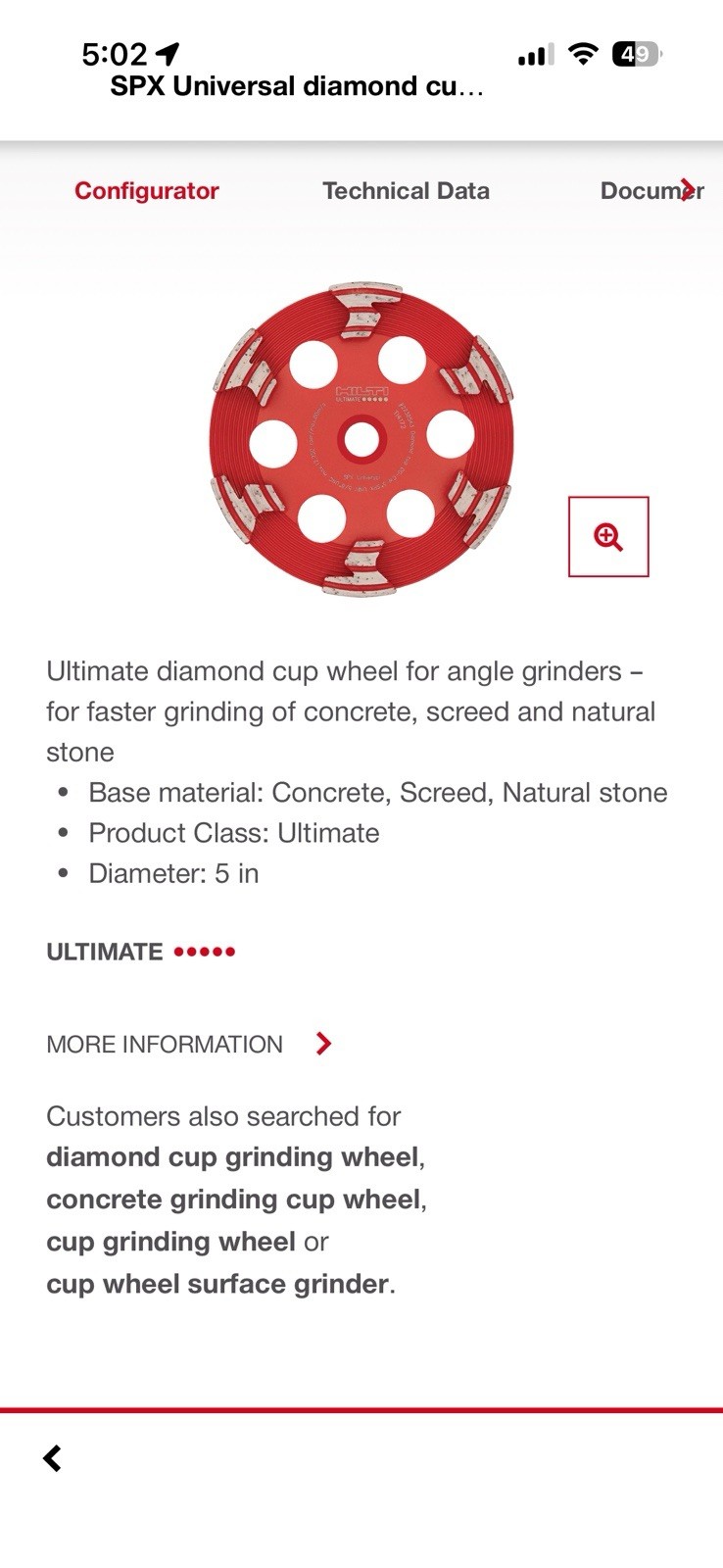Tap the clock showing 5:02

point(117,56)
